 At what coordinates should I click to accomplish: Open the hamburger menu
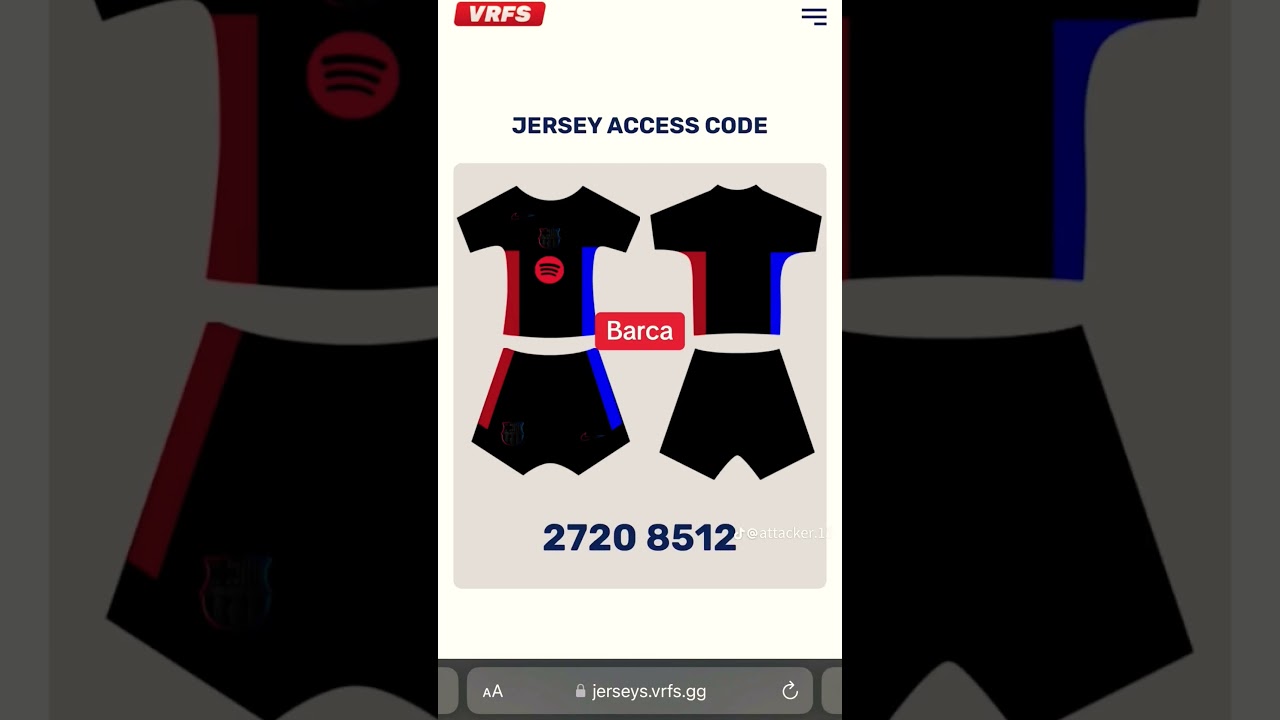point(814,16)
